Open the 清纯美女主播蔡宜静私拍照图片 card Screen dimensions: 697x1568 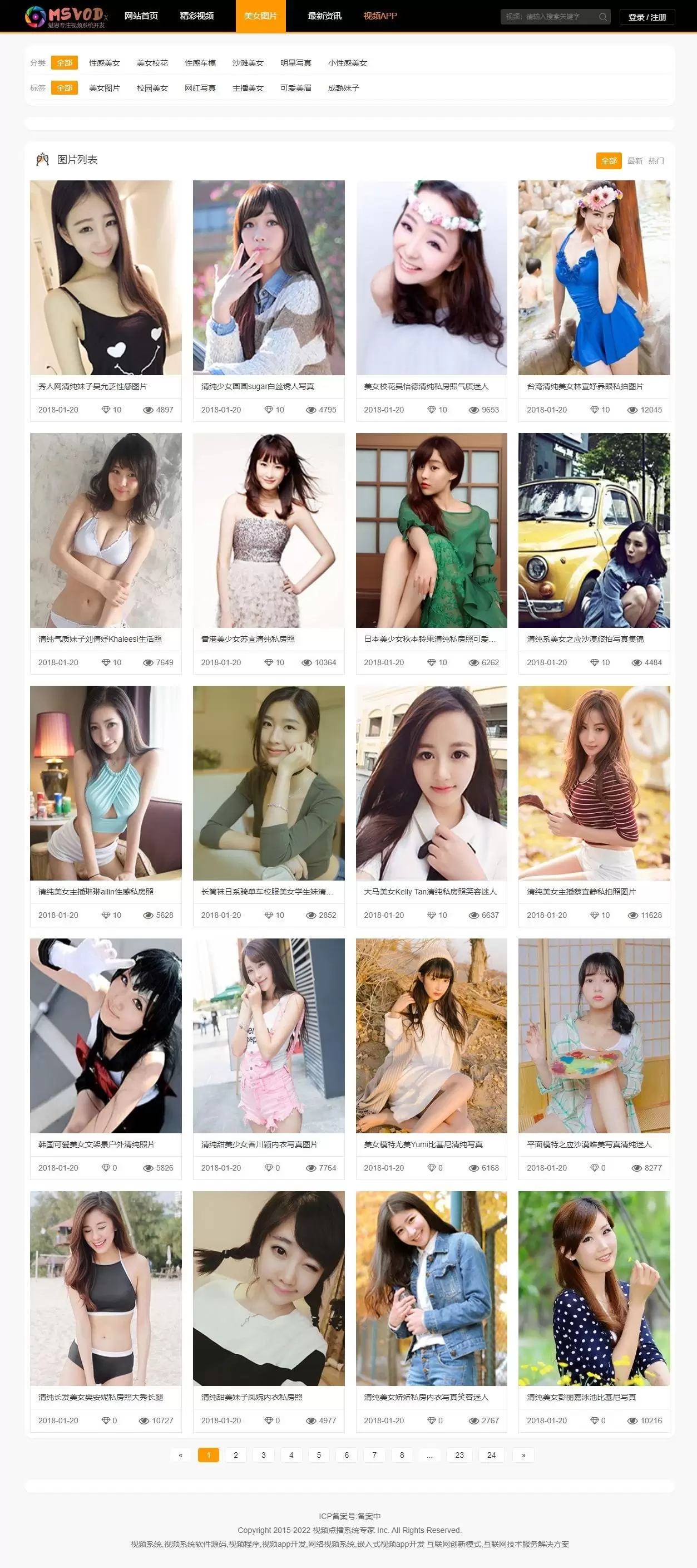click(594, 806)
